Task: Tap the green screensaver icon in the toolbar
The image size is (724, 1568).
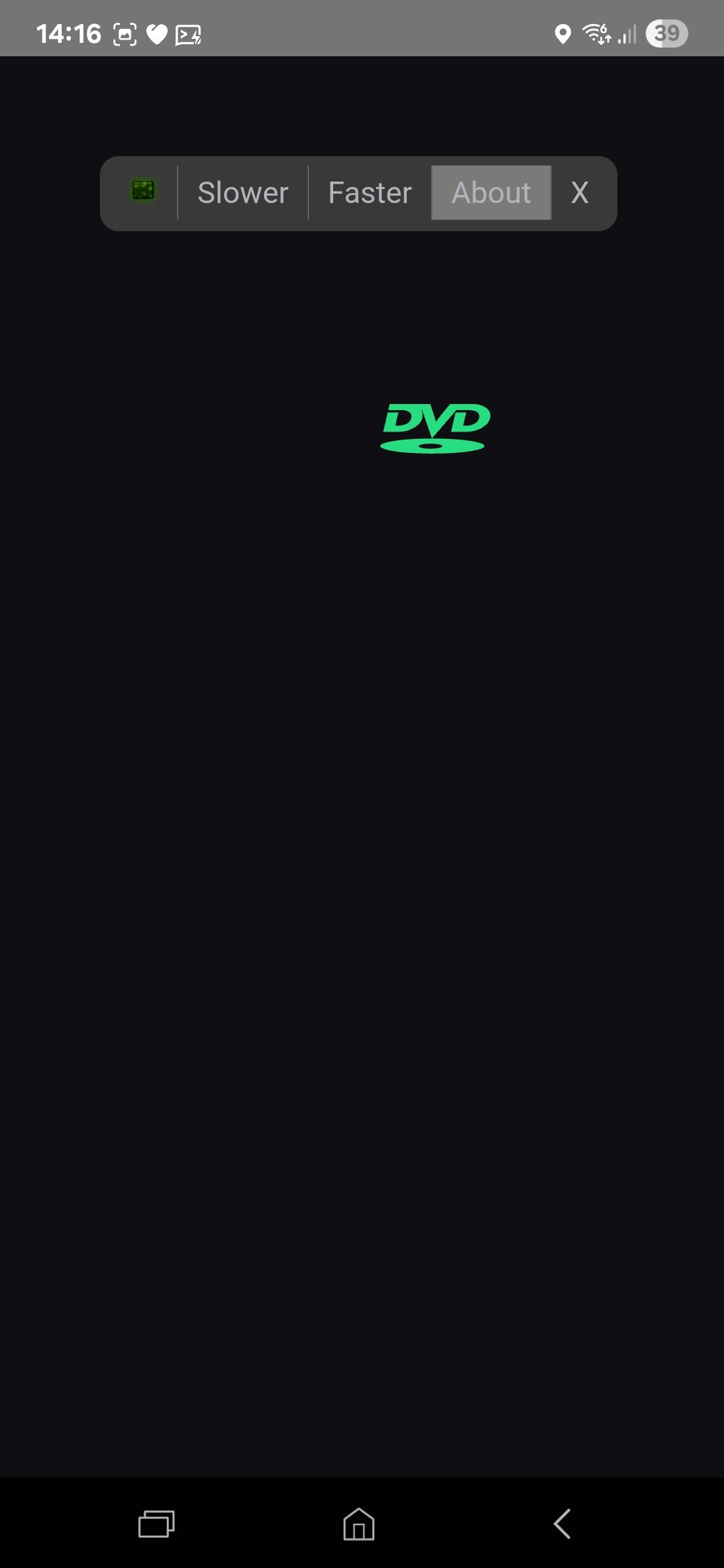Action: click(143, 191)
